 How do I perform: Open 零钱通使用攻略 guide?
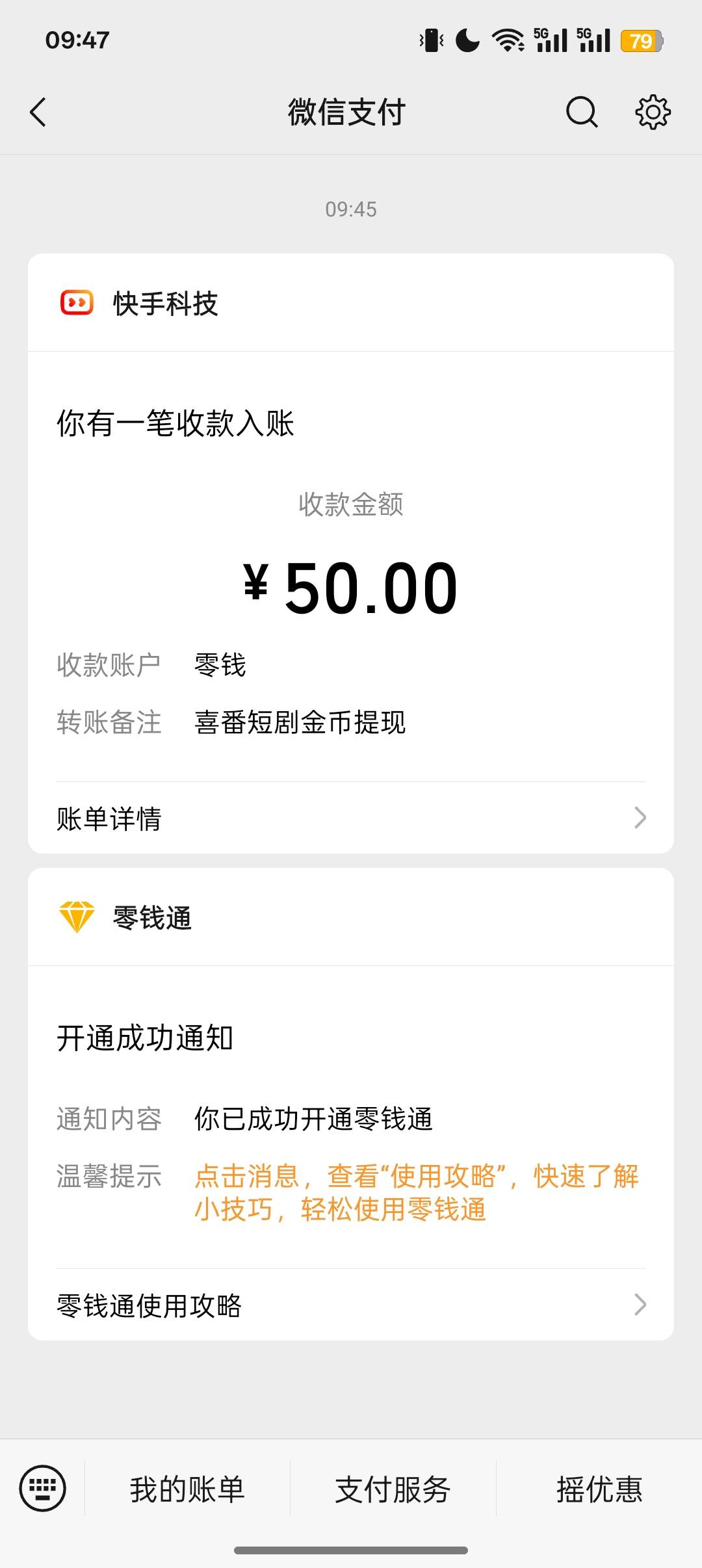(x=351, y=1305)
